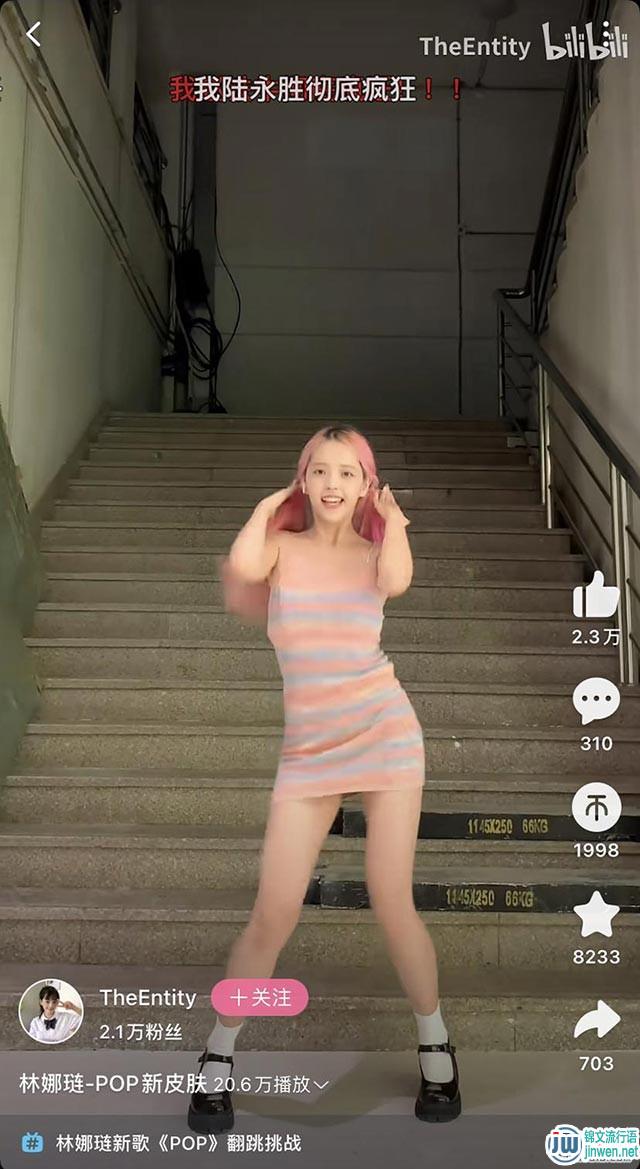Like this video with thumbs-up
640x1169 pixels.
(596, 596)
